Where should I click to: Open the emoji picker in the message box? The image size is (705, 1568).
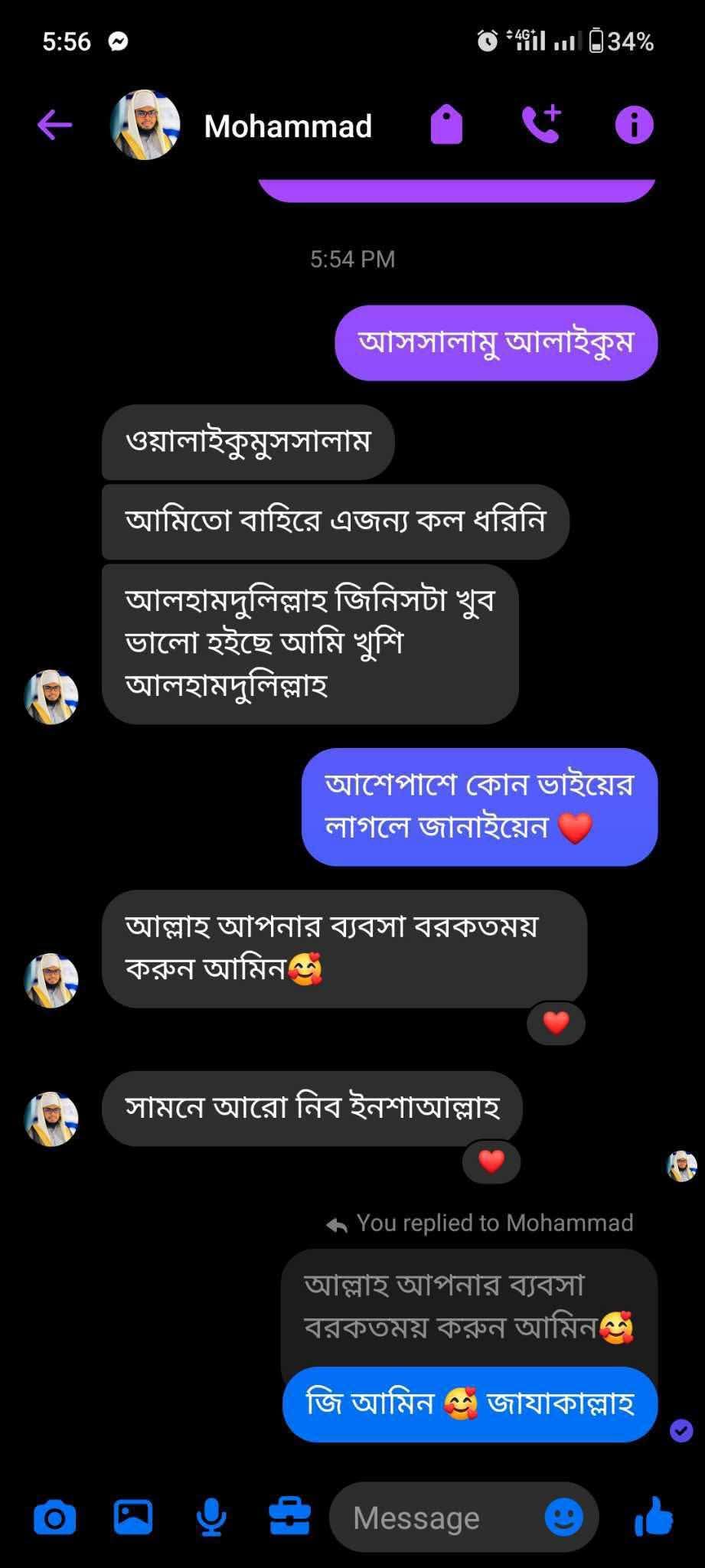(564, 1517)
